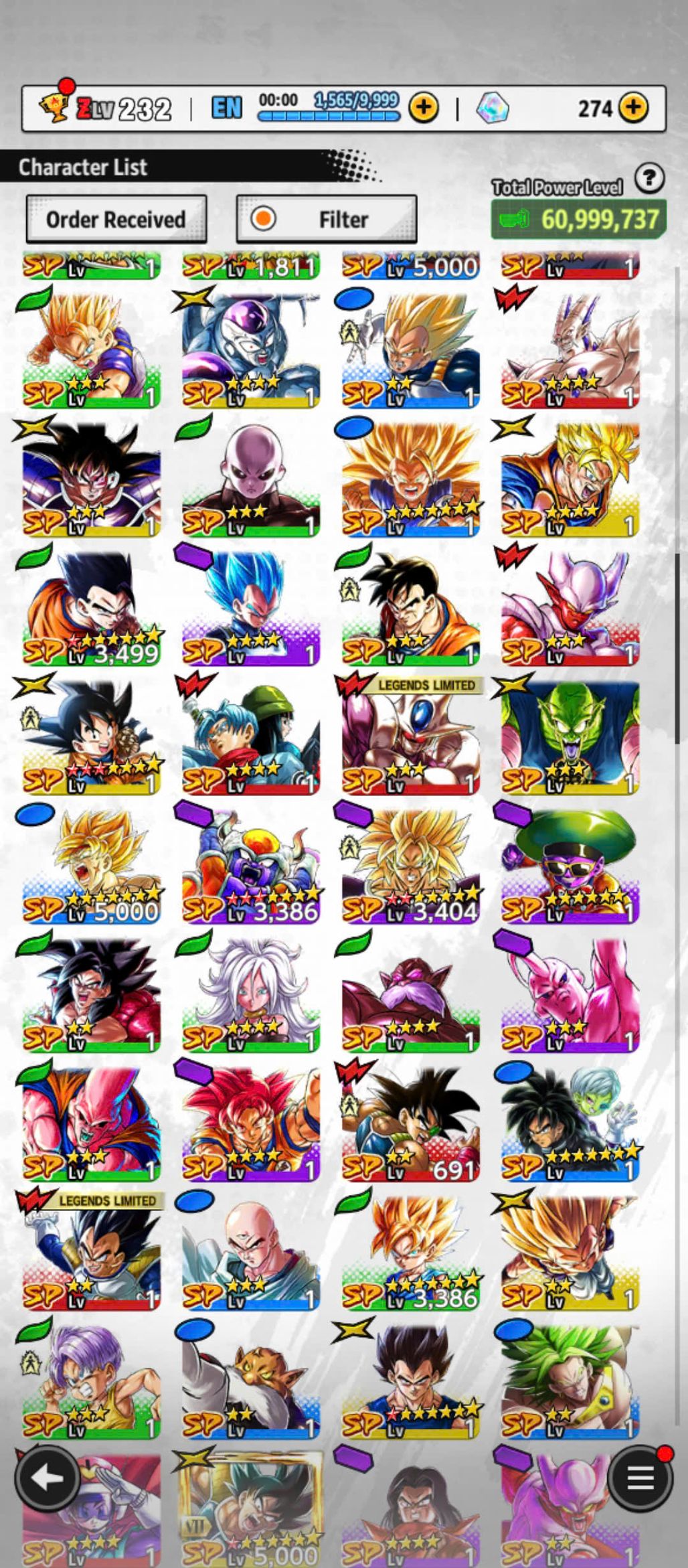The width and height of the screenshot is (688, 1568).
Task: Open the Order Received sort button
Action: click(116, 219)
